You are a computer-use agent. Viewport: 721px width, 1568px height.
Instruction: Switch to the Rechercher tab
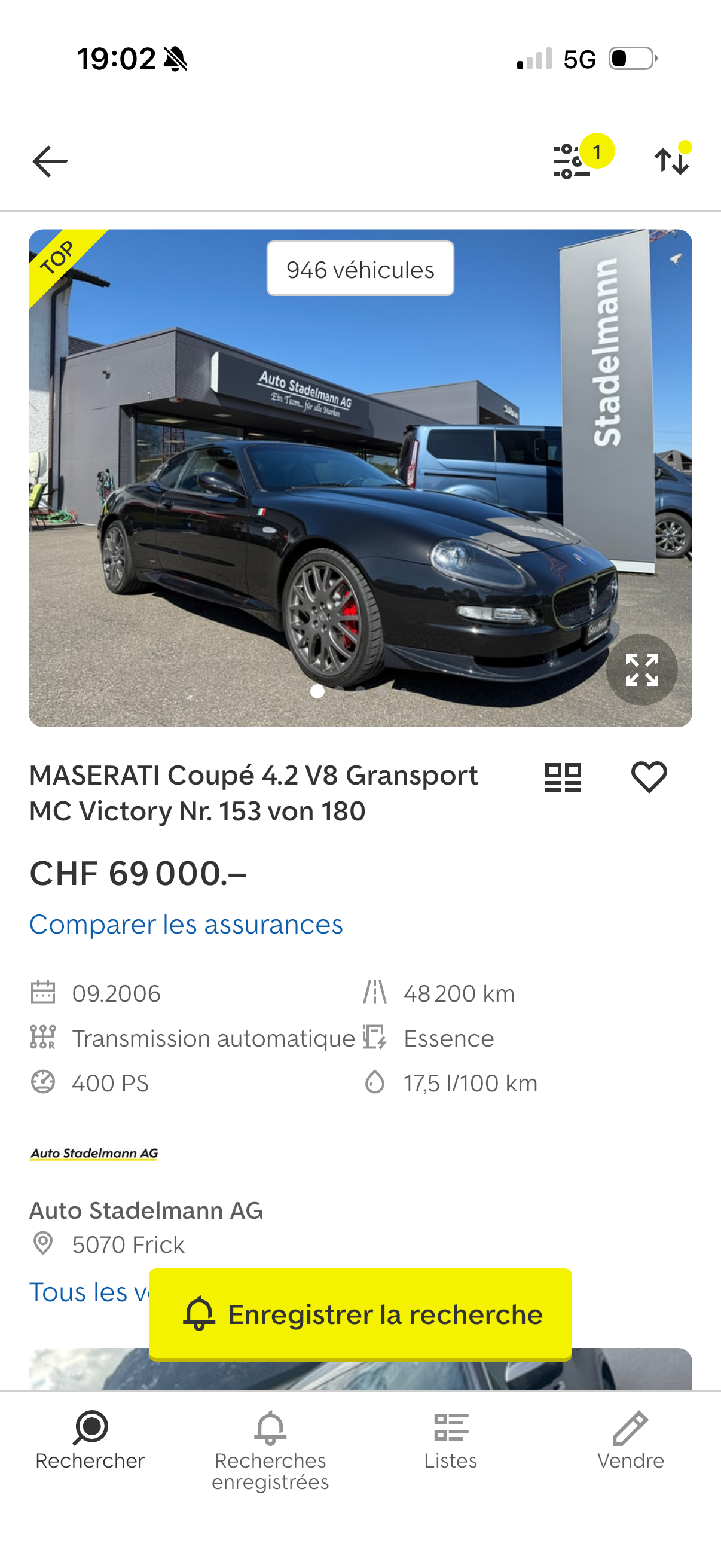point(90,1441)
